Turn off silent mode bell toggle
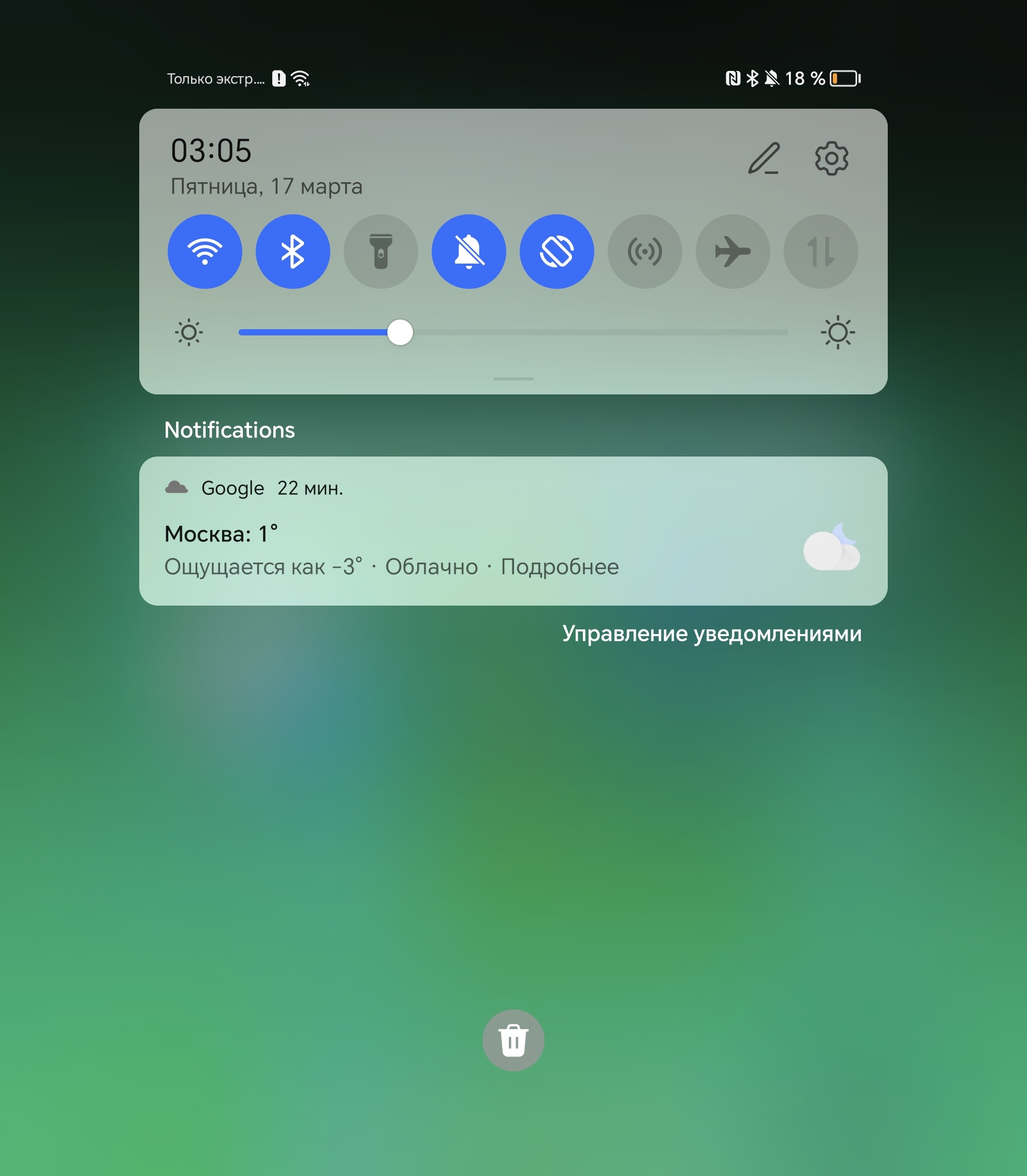 tap(469, 252)
